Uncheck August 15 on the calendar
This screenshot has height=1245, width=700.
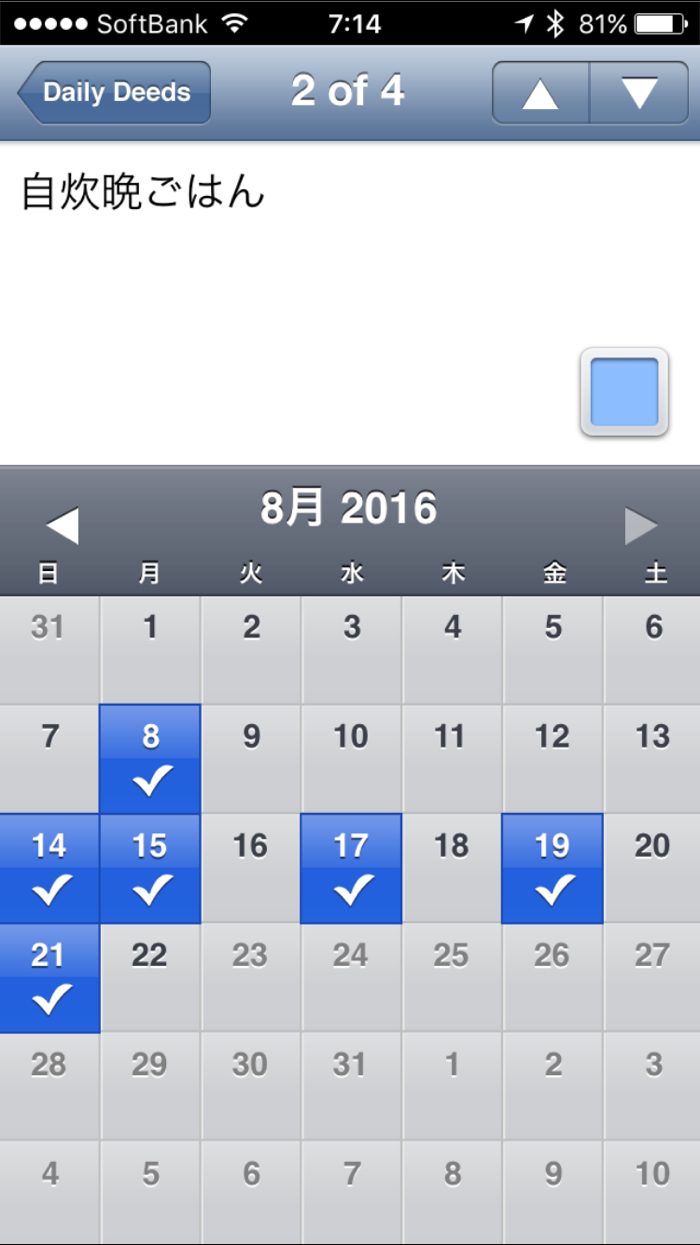click(150, 868)
